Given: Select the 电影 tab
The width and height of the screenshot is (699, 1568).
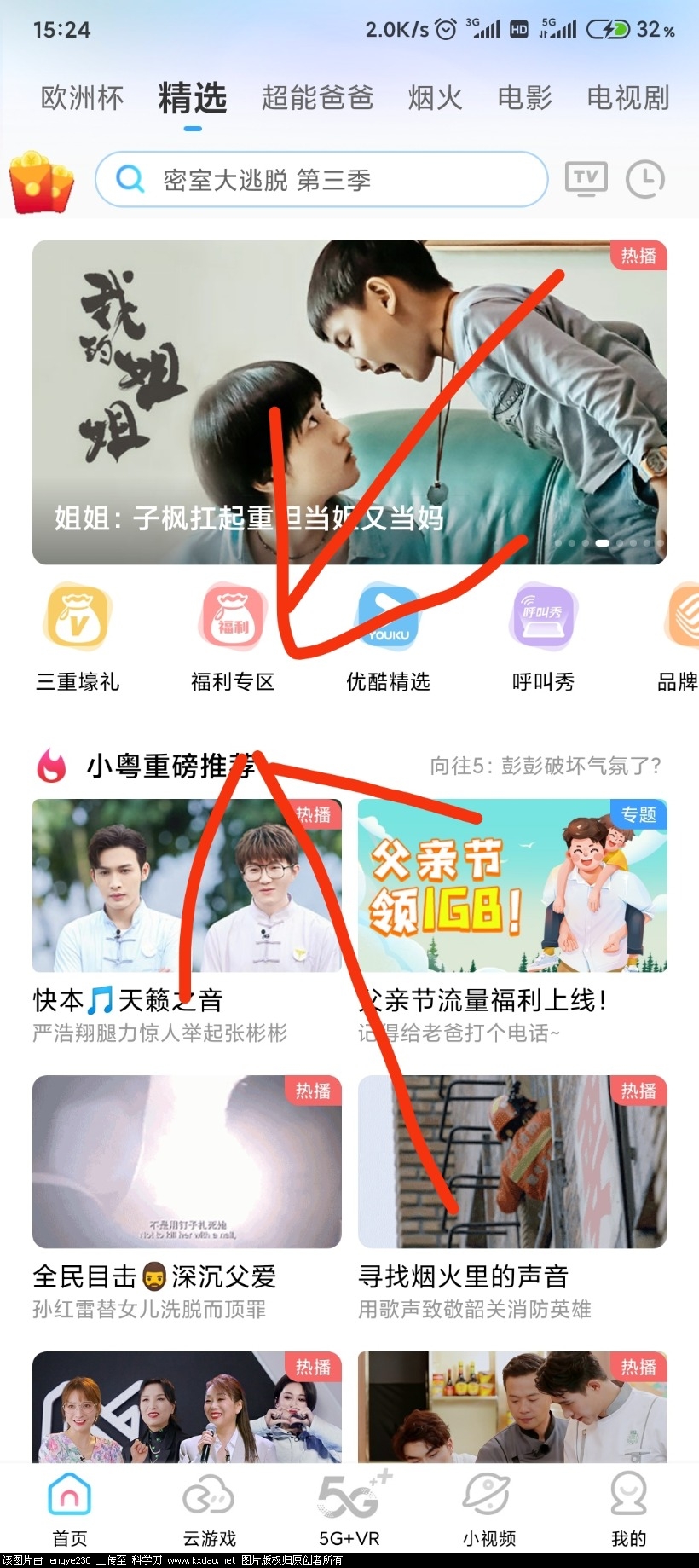Looking at the screenshot, I should coord(524,98).
